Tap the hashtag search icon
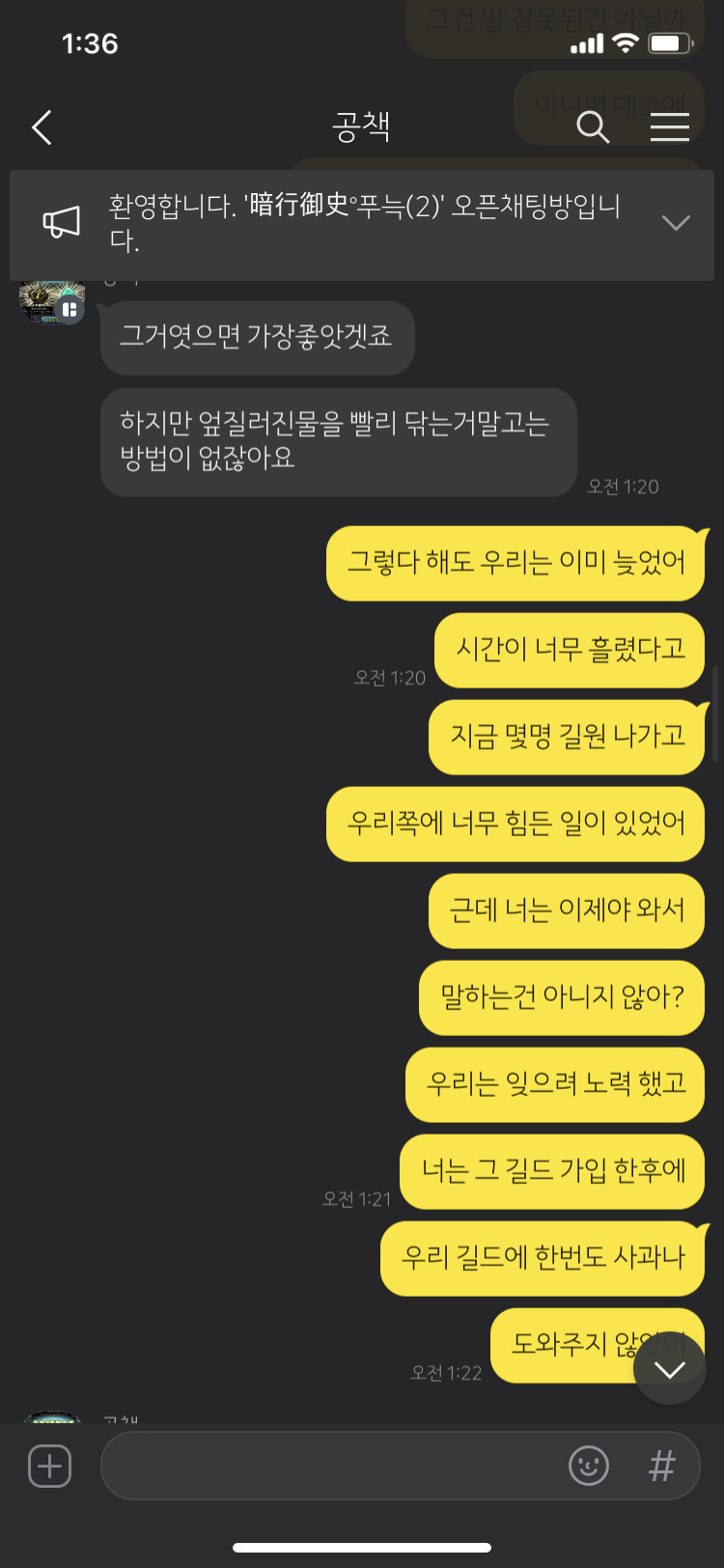Image resolution: width=724 pixels, height=1568 pixels. click(662, 1466)
